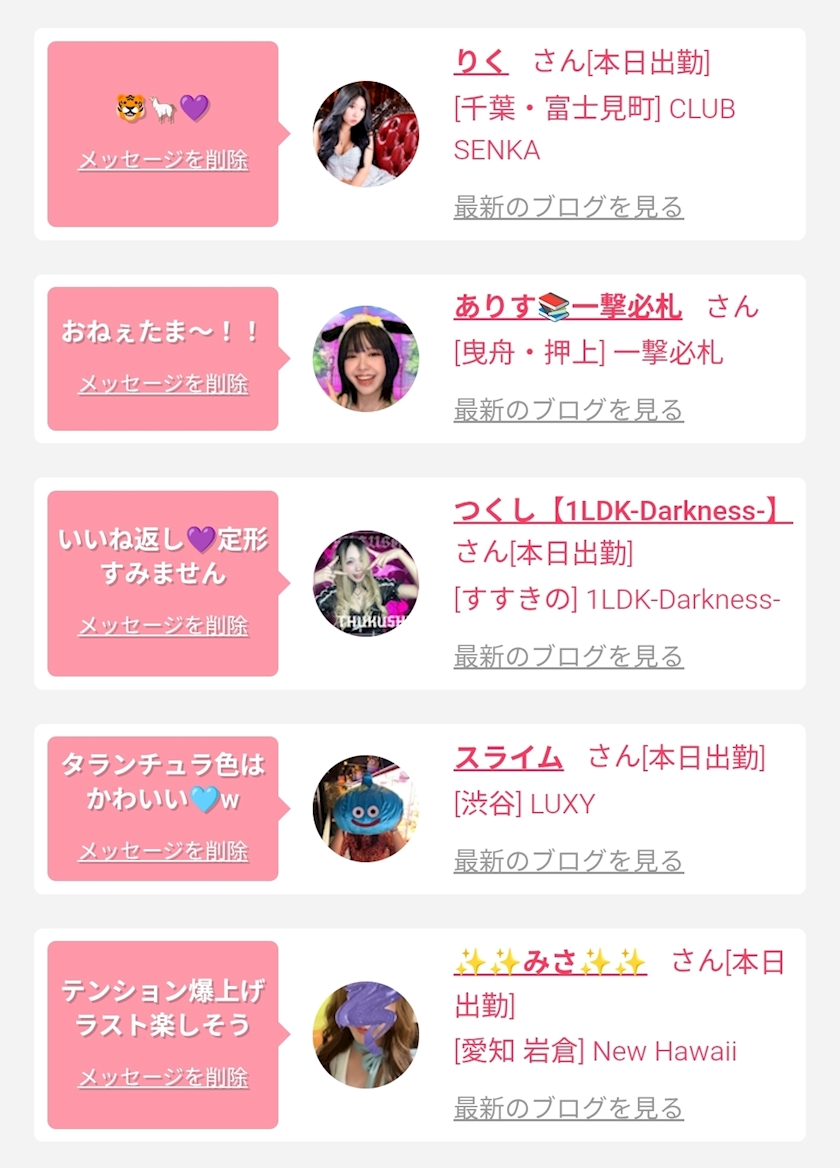Delete the タランチュラ色はかわいい message
Screen dimensions: 840x1168
[x=163, y=851]
